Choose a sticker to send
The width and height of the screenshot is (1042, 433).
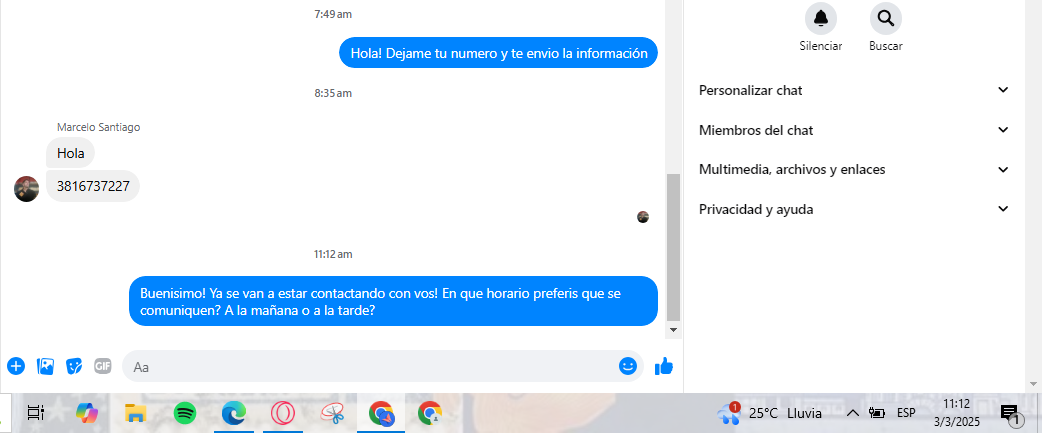pos(74,366)
